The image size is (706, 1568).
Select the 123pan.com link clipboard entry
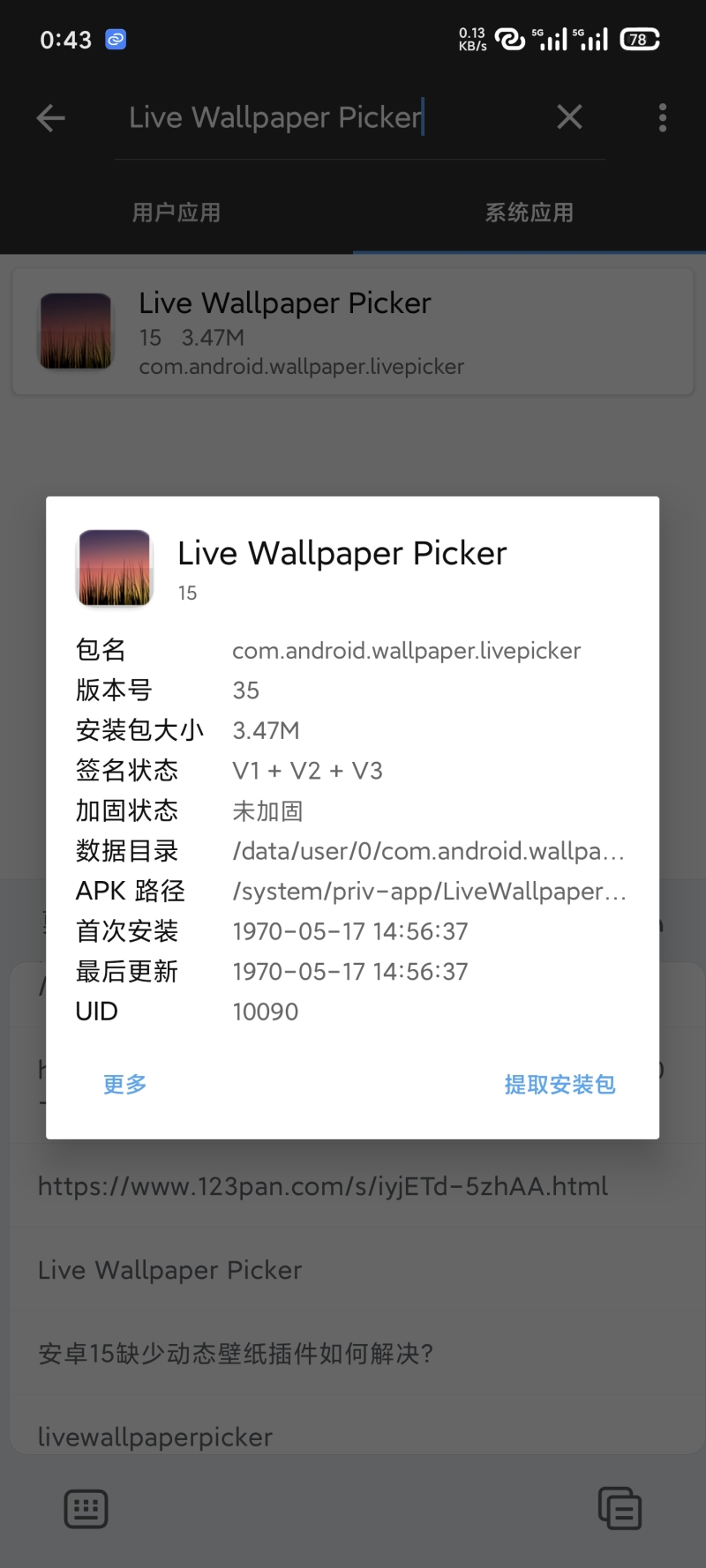322,1186
